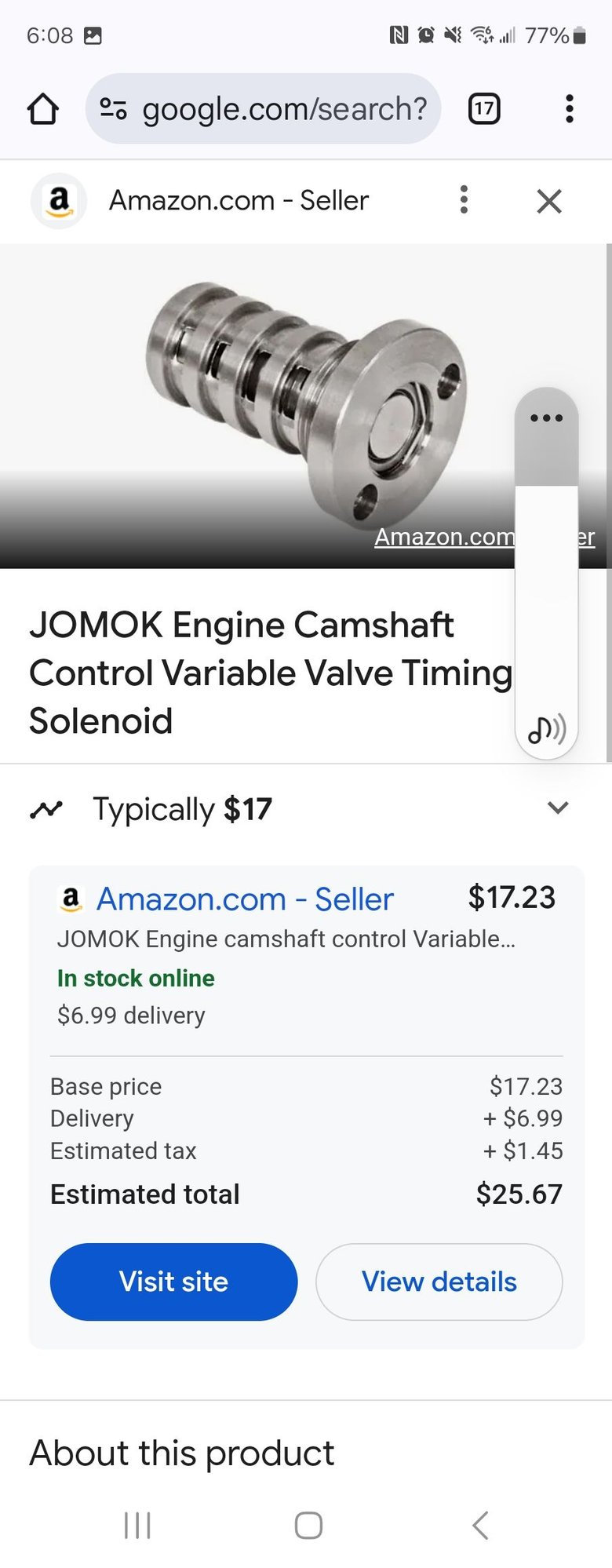The height and width of the screenshot is (1568, 612).
Task: View details of the Amazon offer
Action: (439, 1282)
